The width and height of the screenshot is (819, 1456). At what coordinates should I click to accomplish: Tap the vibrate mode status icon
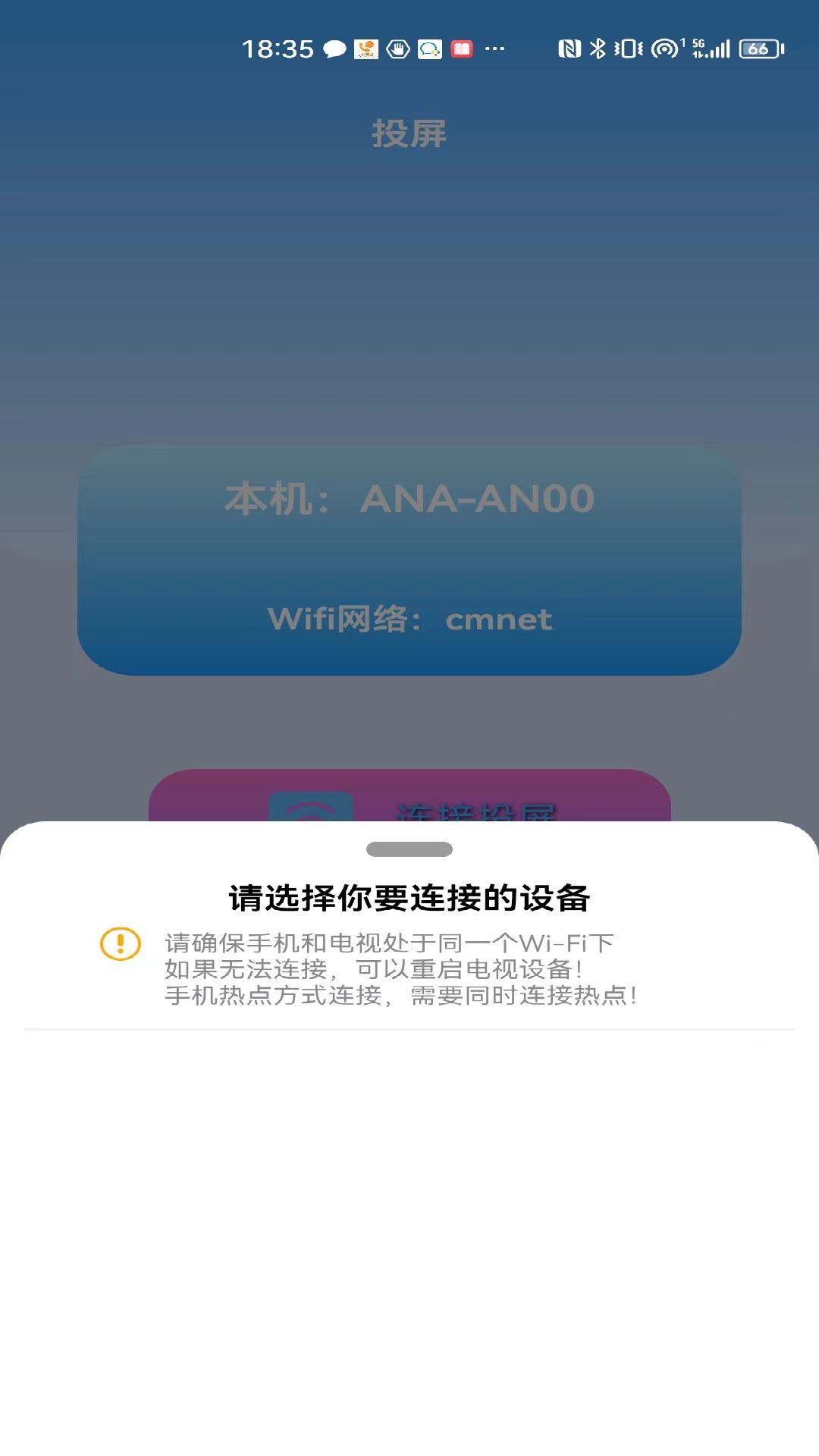click(x=627, y=48)
